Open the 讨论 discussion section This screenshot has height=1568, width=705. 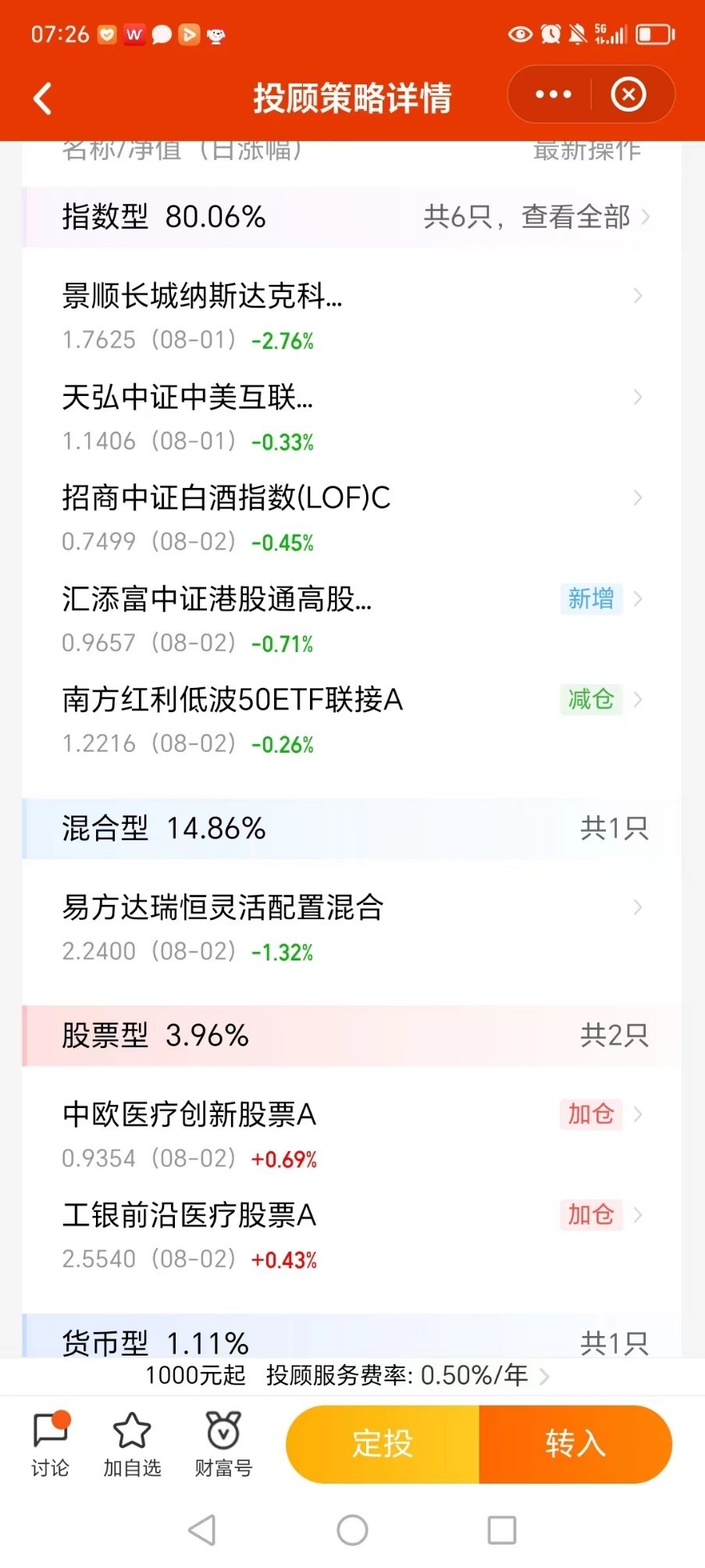click(51, 1445)
